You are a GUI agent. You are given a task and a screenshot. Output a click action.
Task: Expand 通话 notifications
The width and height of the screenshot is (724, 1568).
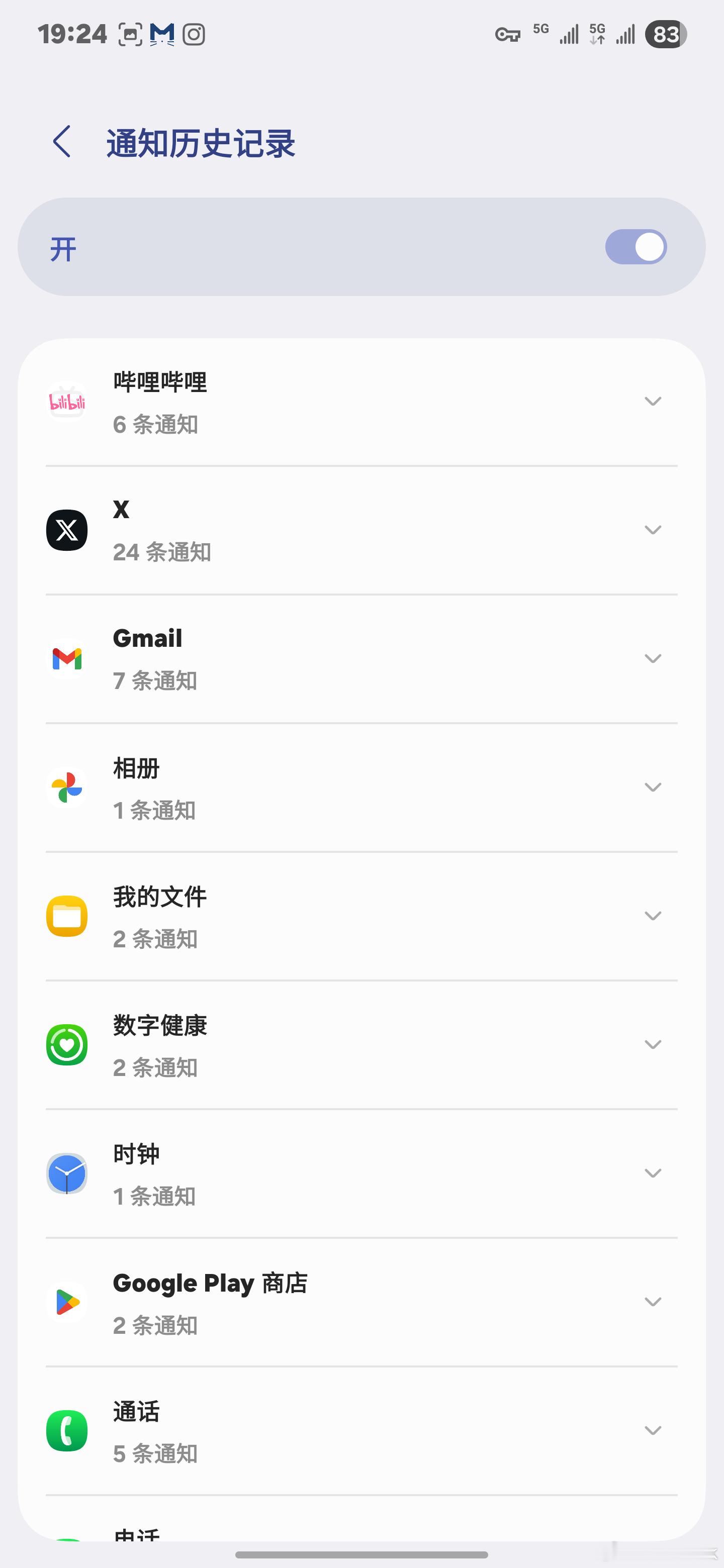click(x=361, y=1430)
